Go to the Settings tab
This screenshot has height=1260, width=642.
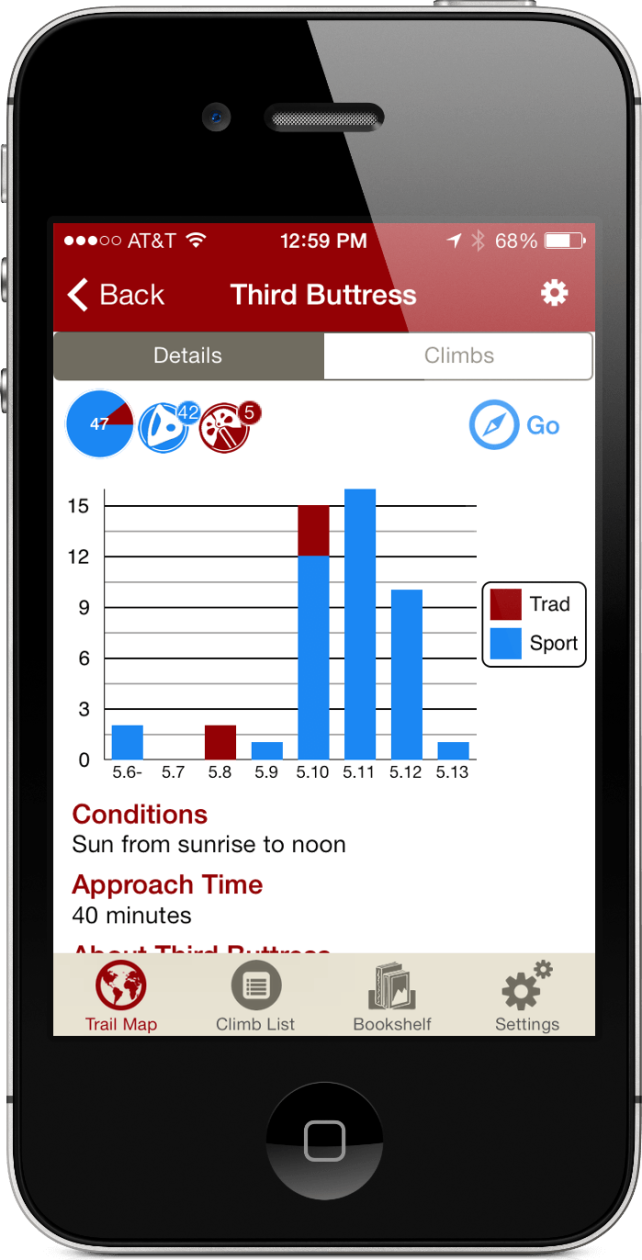pos(527,995)
